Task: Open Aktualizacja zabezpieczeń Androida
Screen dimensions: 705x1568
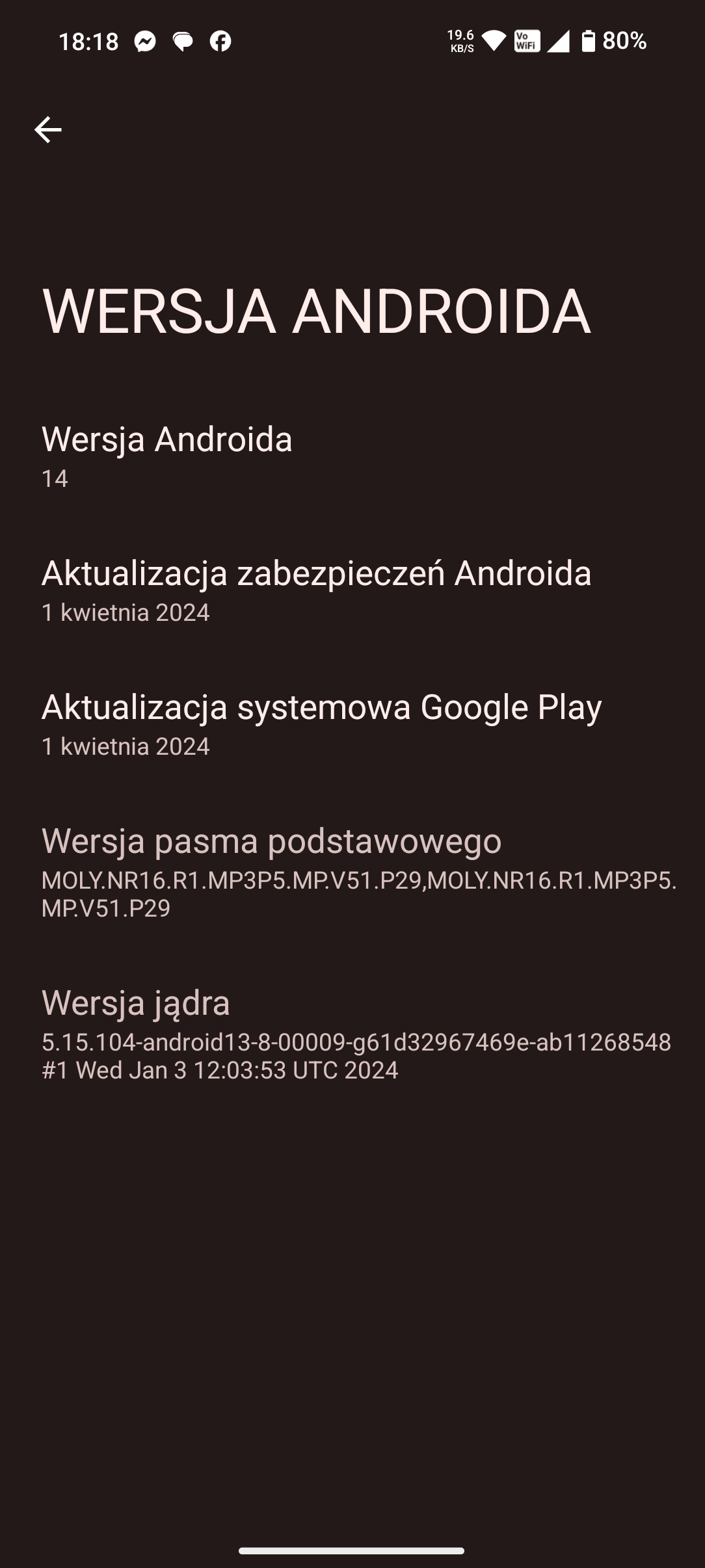Action: pyautogui.click(x=316, y=590)
